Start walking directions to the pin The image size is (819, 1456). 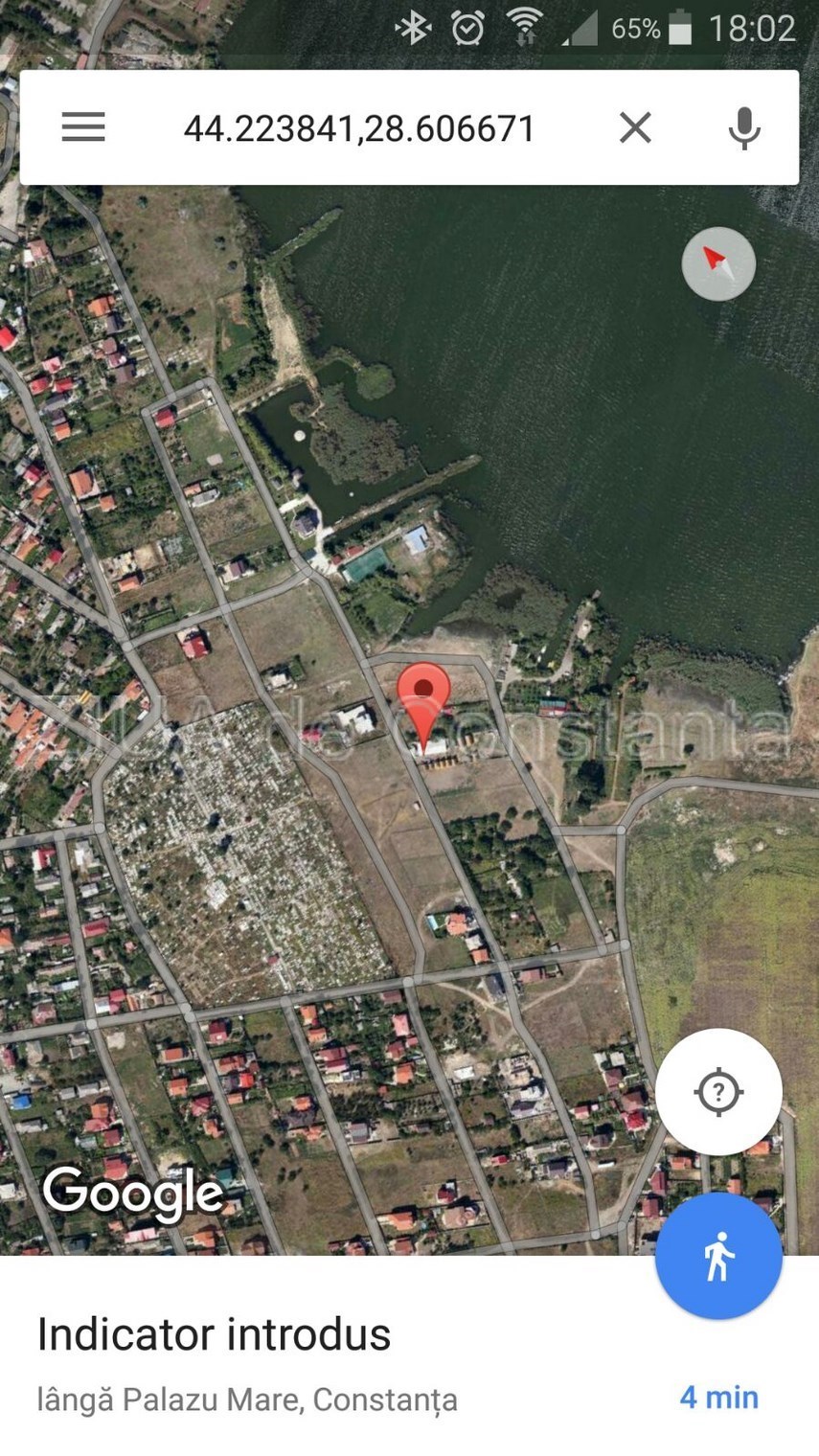[718, 1256]
